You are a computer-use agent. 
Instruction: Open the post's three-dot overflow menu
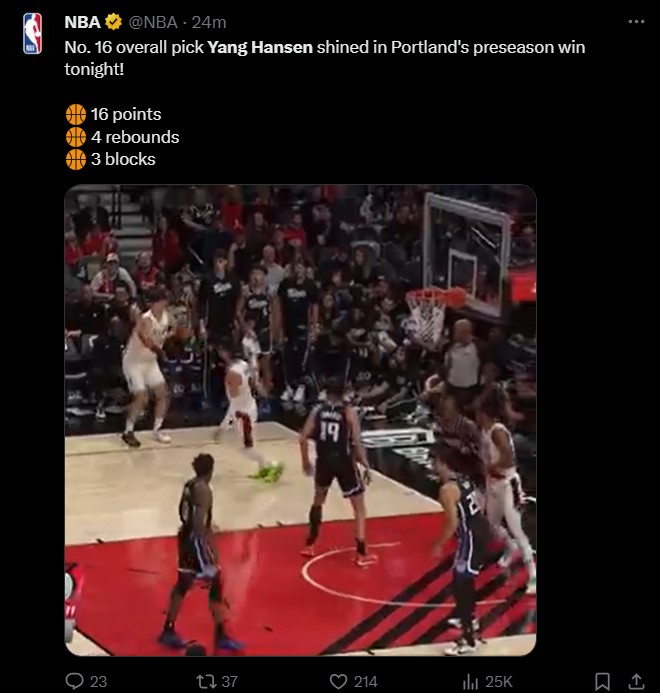click(x=636, y=21)
